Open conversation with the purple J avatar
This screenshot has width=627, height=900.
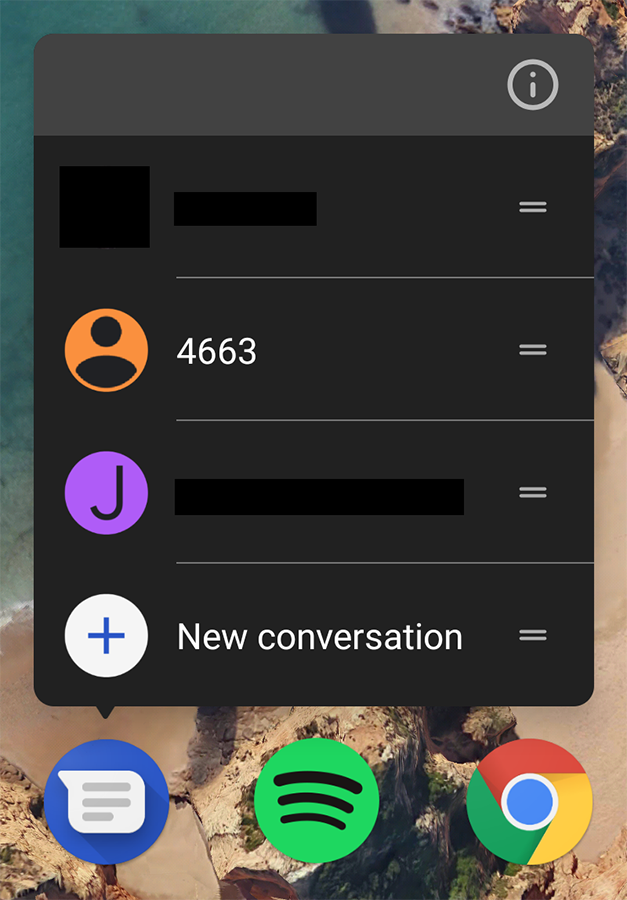(314, 492)
